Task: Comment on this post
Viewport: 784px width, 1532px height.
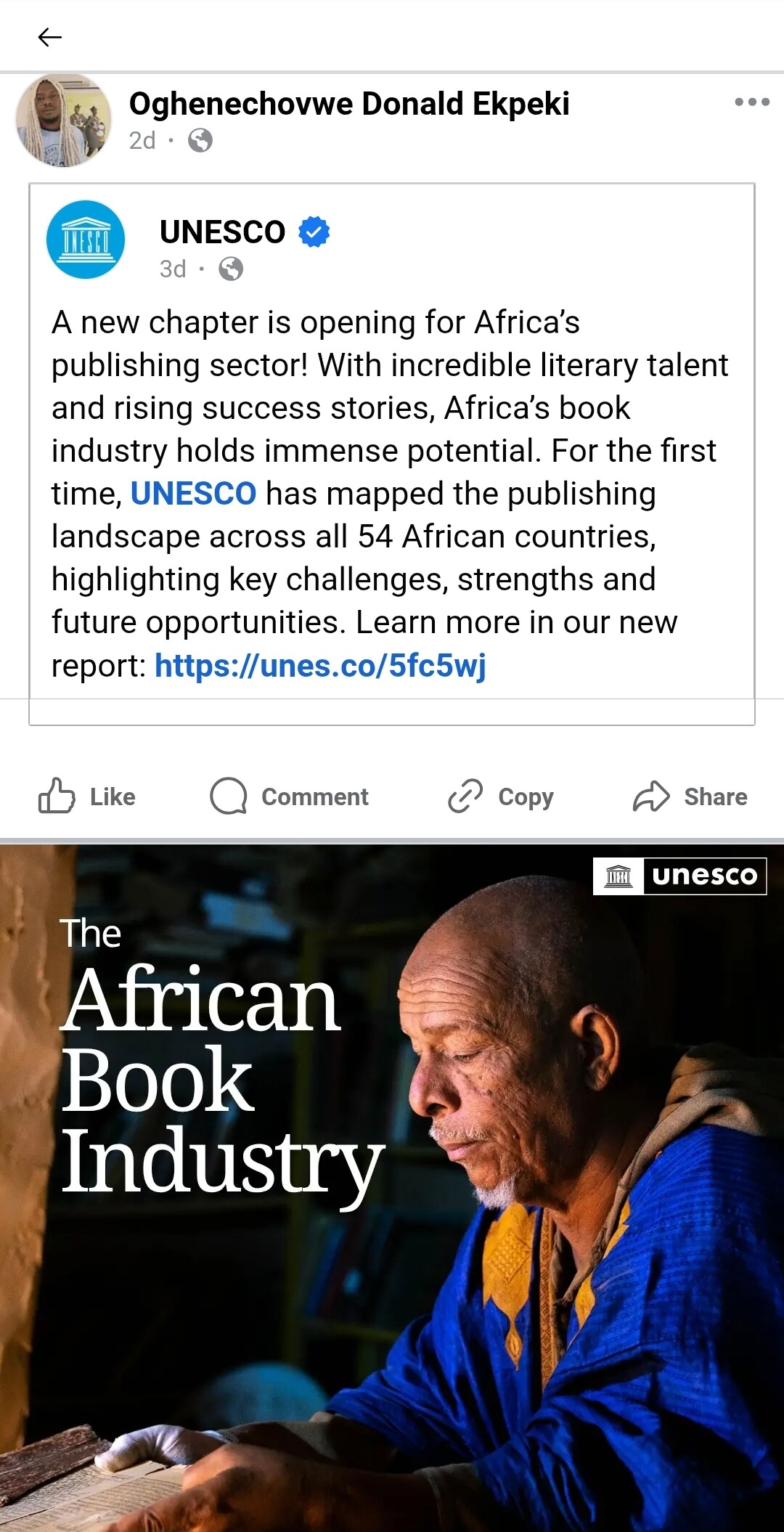Action: tap(289, 796)
